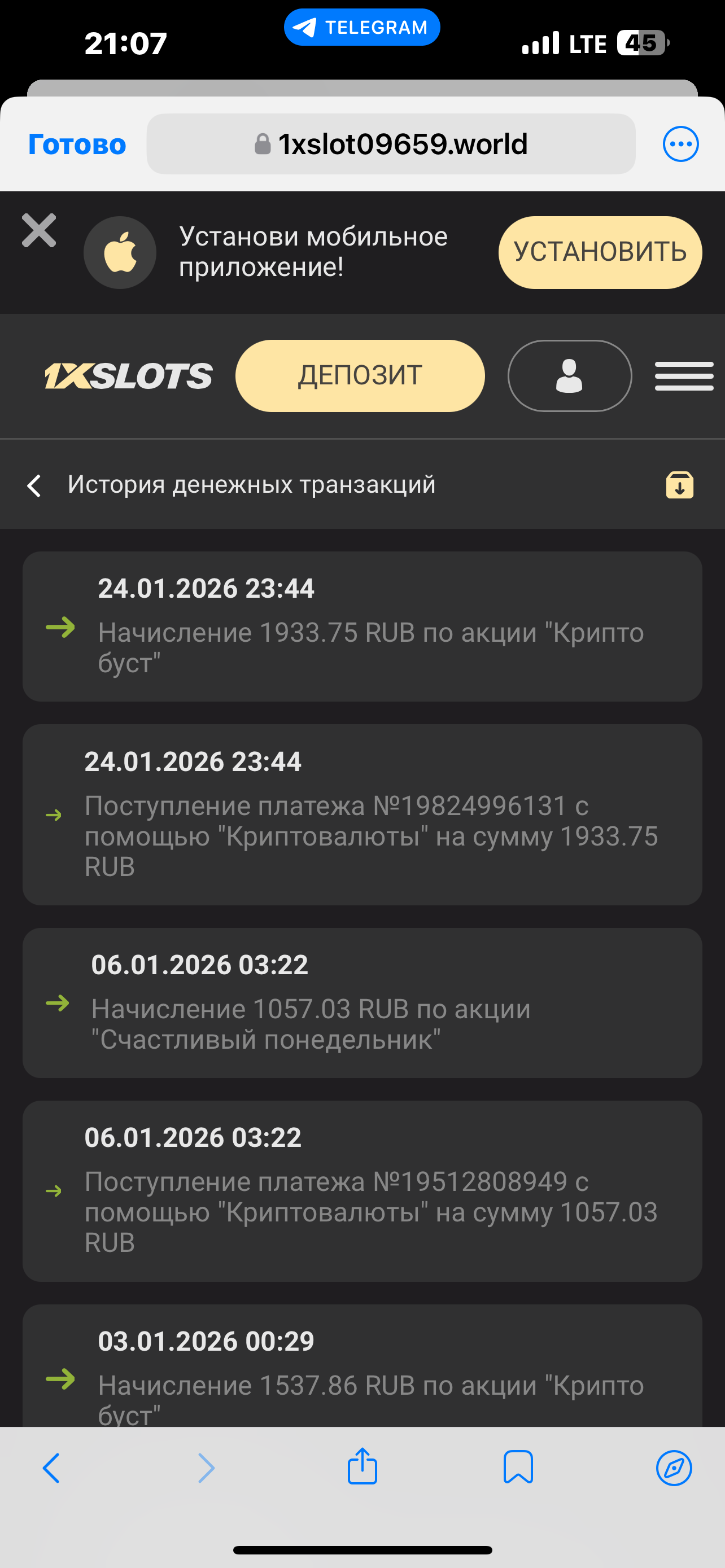Tap the download transaction history icon
725x1568 pixels.
tap(679, 485)
